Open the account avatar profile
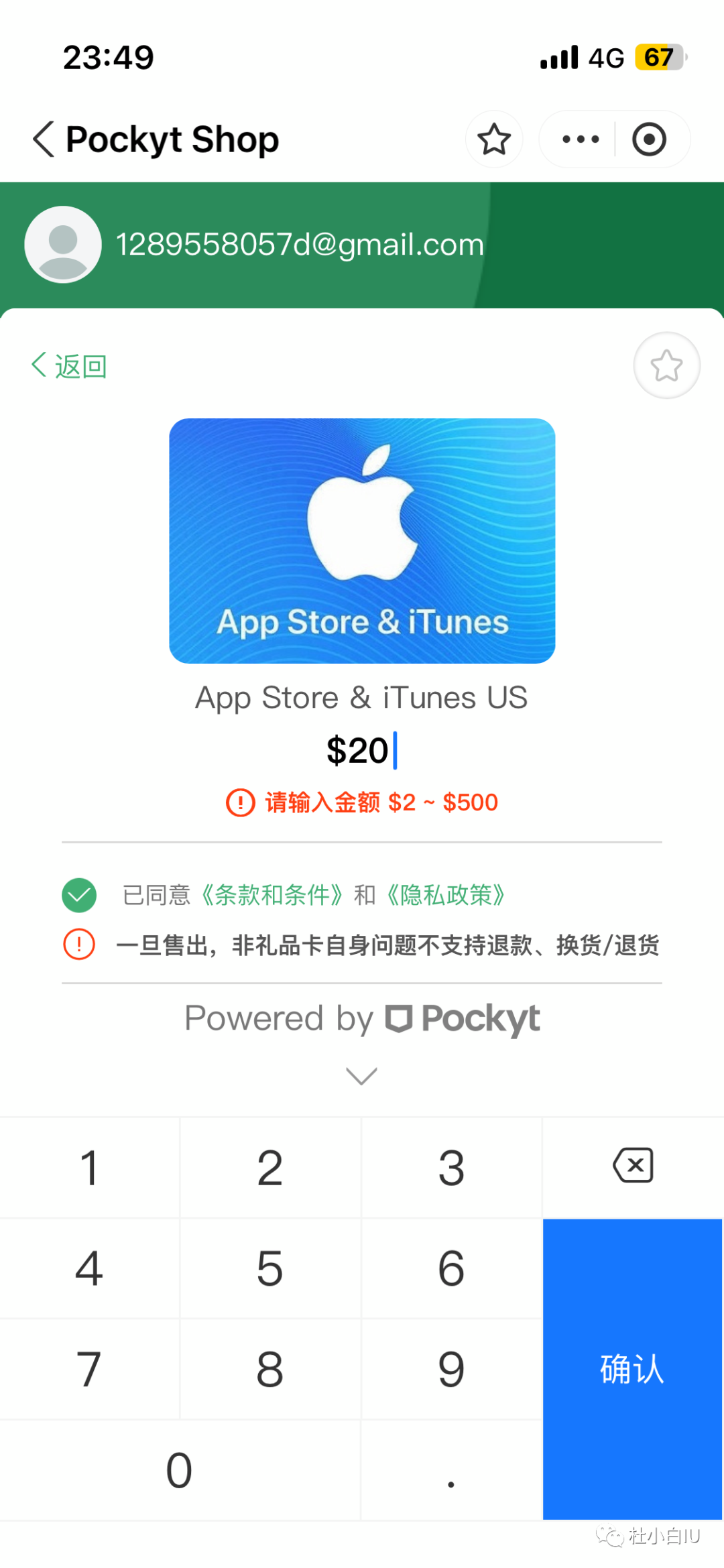The height and width of the screenshot is (1568, 724). [63, 245]
